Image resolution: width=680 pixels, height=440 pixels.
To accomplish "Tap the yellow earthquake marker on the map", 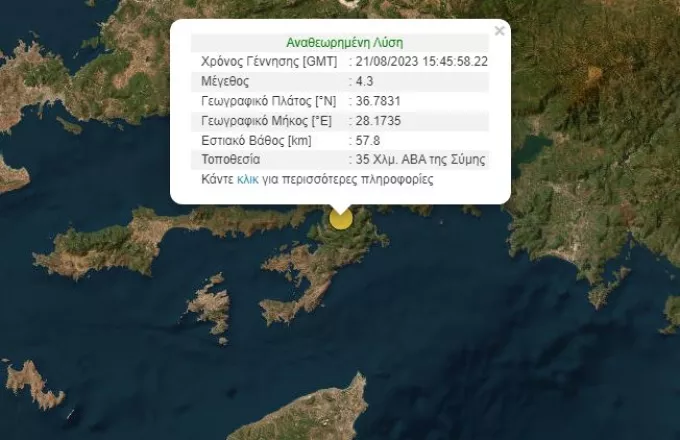I will point(341,219).
